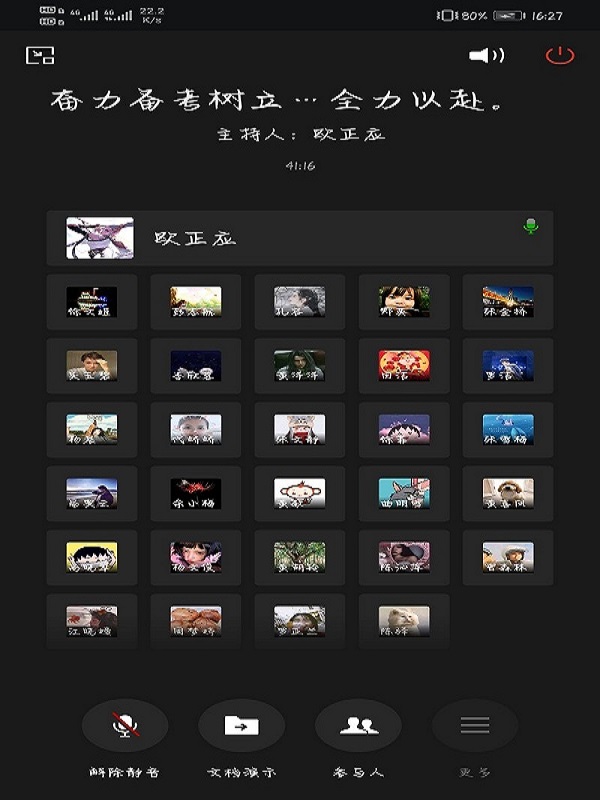The width and height of the screenshot is (600, 800).
Task: Open the 参与人 participants list
Action: point(358,727)
